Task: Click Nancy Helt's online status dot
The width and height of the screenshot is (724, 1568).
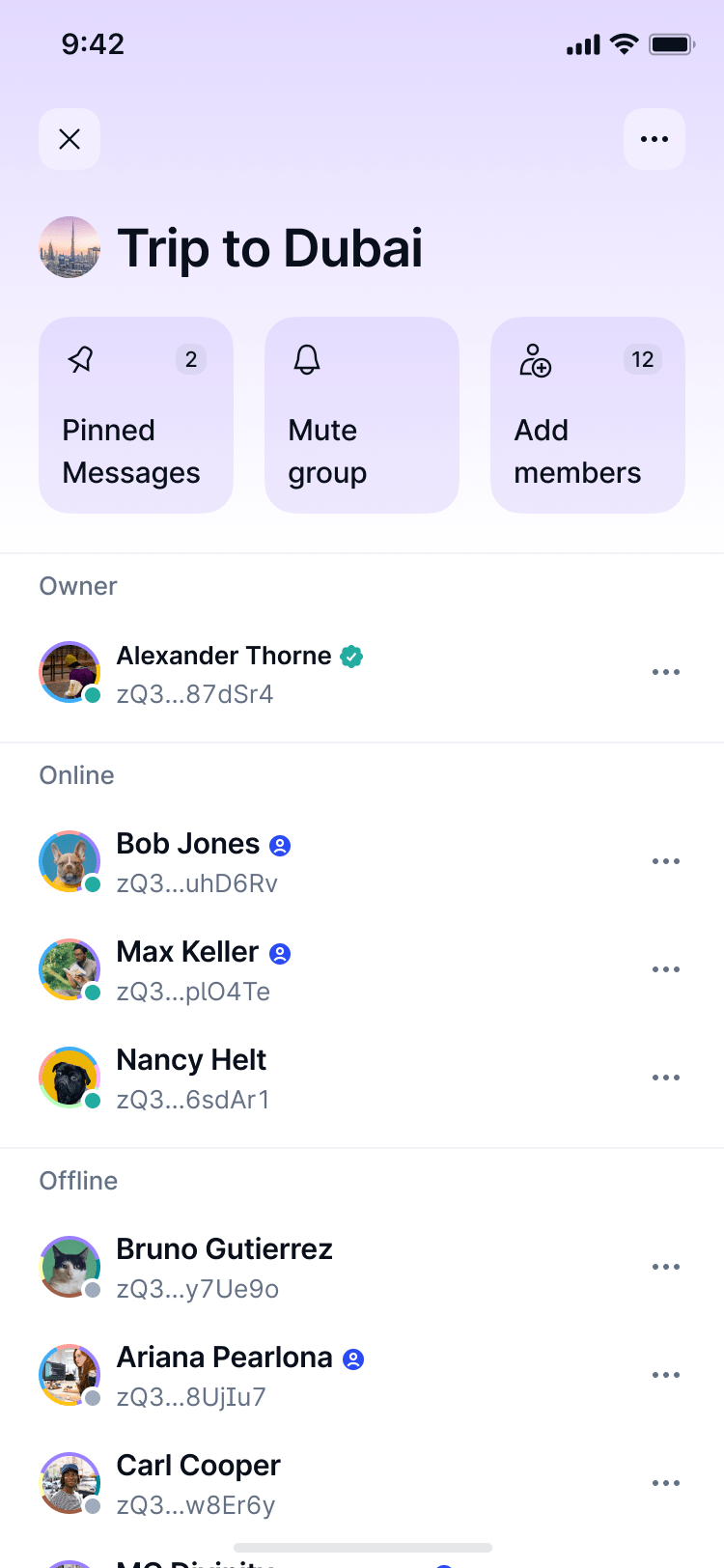Action: click(91, 1100)
